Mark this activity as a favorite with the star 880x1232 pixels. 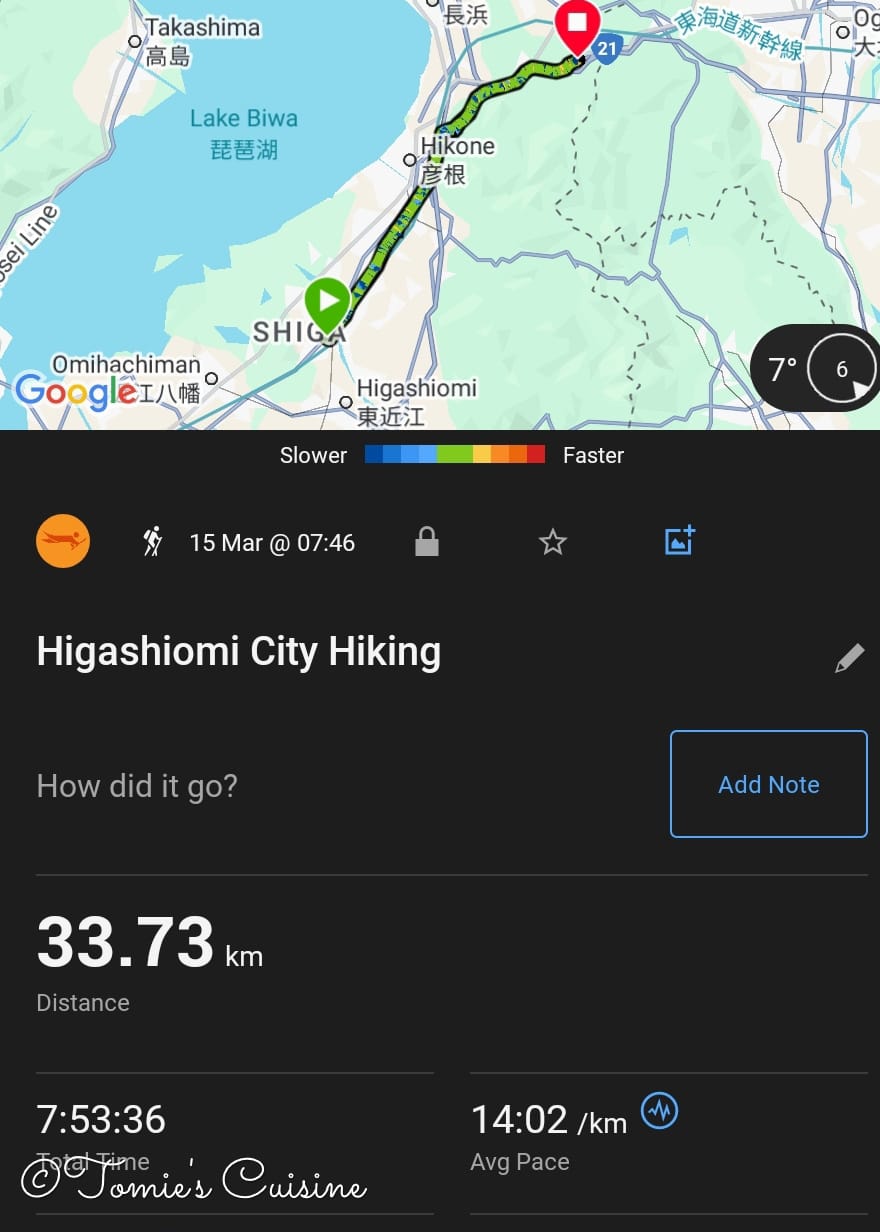pos(553,542)
